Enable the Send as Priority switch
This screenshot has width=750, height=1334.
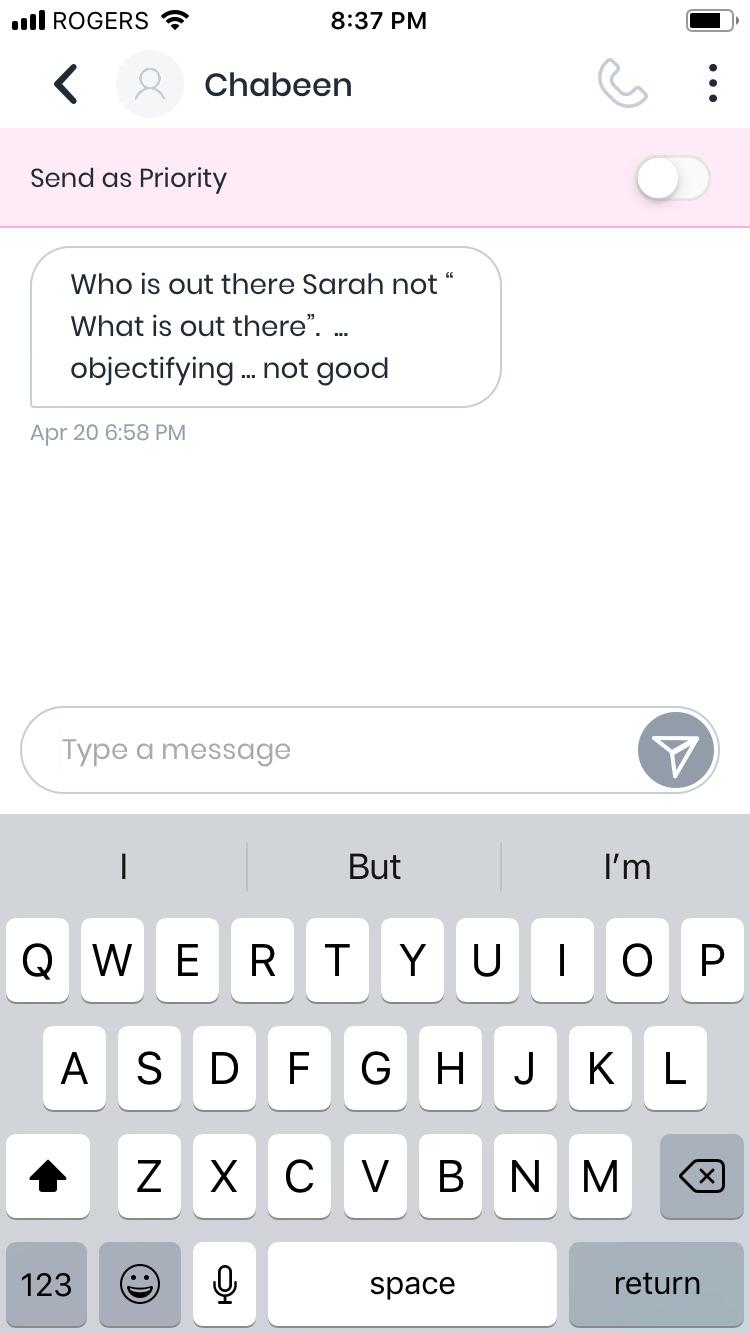(673, 179)
